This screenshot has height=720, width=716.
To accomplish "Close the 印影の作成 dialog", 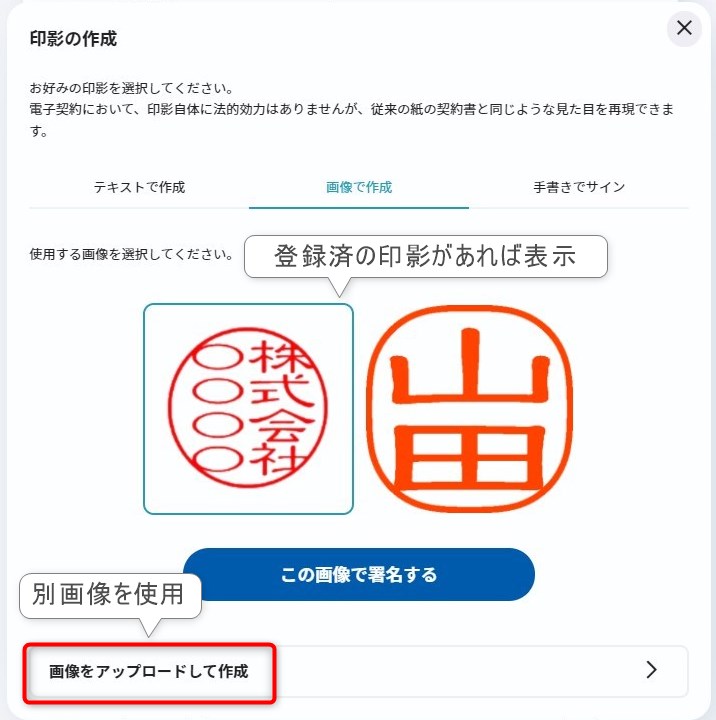I will 684,29.
